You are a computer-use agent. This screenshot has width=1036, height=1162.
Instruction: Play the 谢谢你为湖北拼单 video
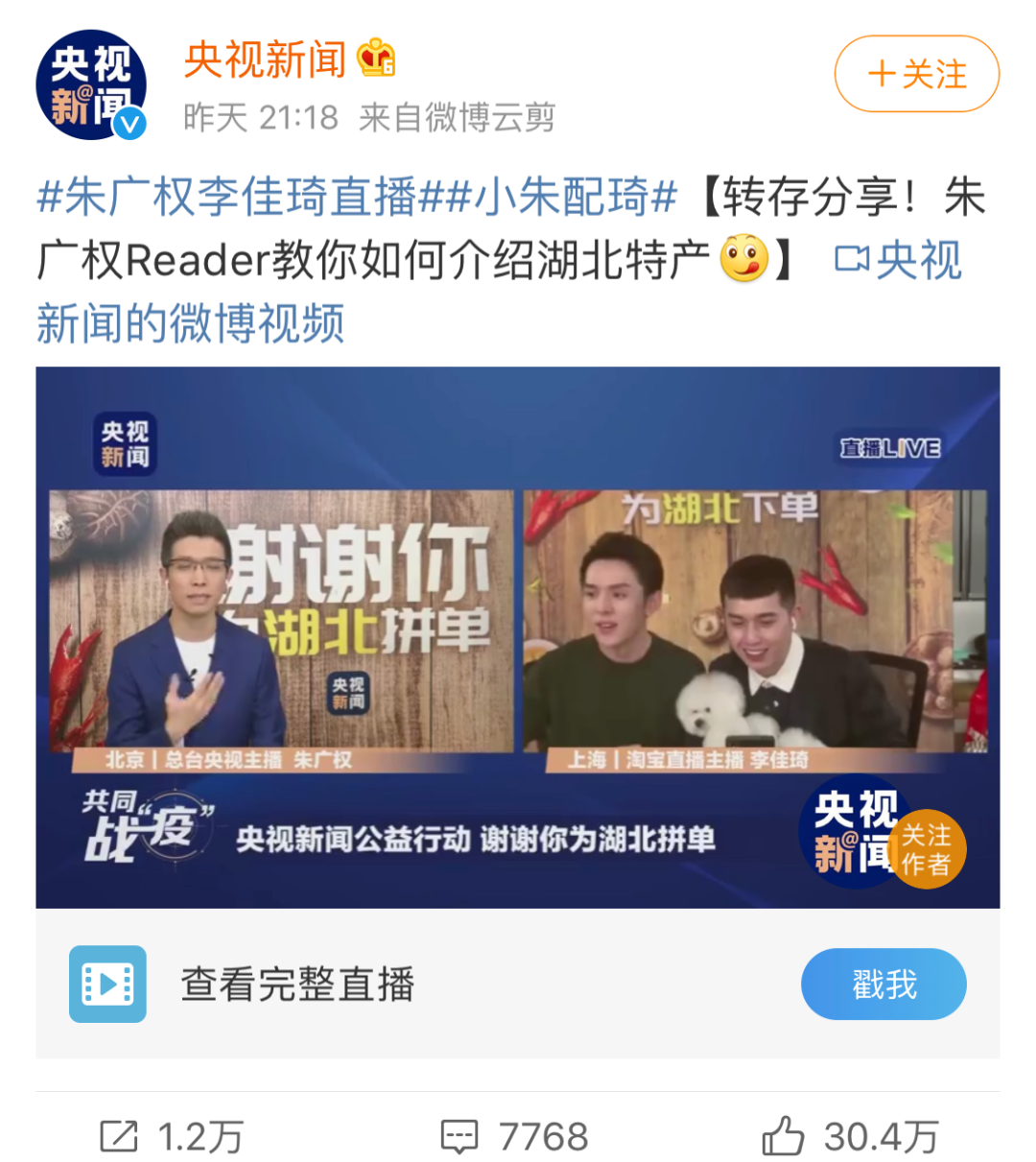(517, 636)
